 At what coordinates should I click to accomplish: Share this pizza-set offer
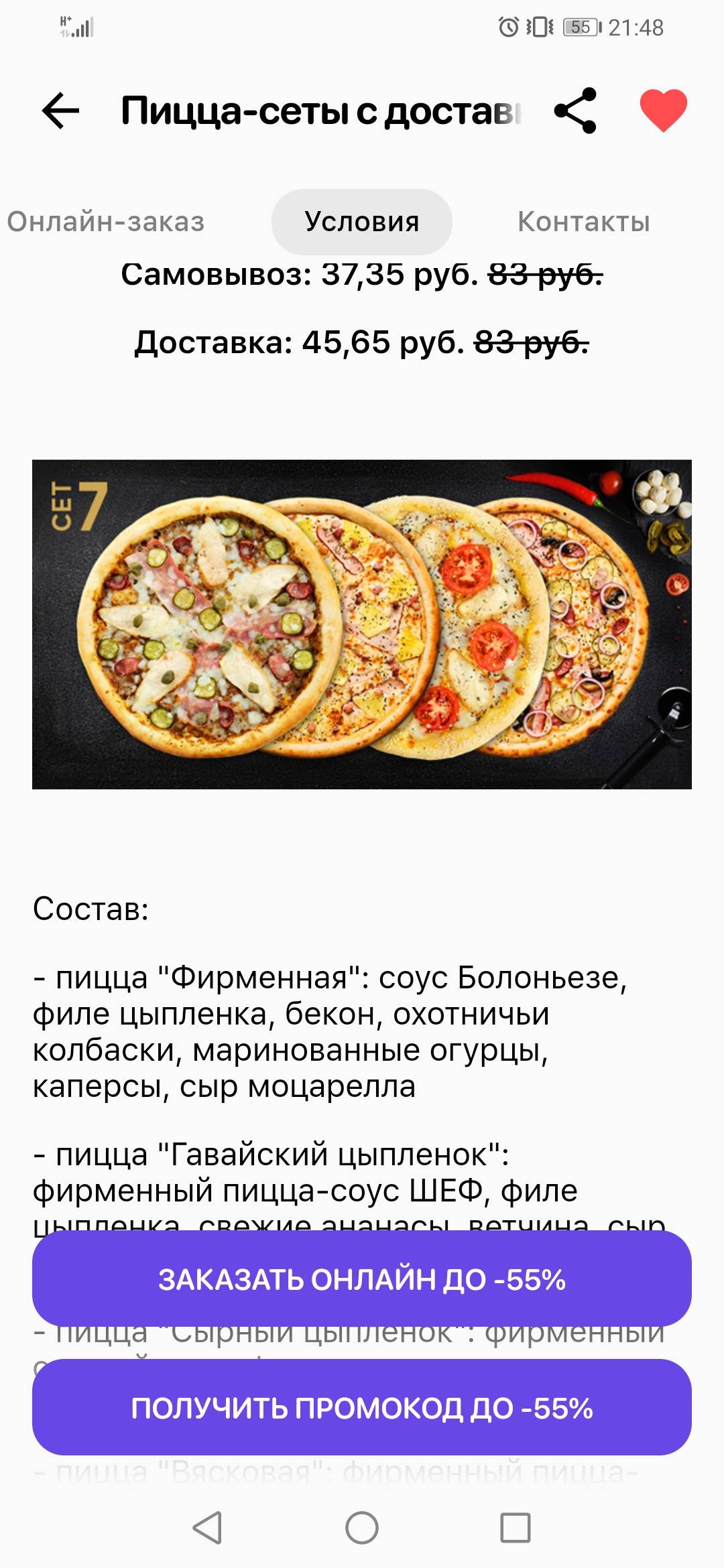point(575,111)
